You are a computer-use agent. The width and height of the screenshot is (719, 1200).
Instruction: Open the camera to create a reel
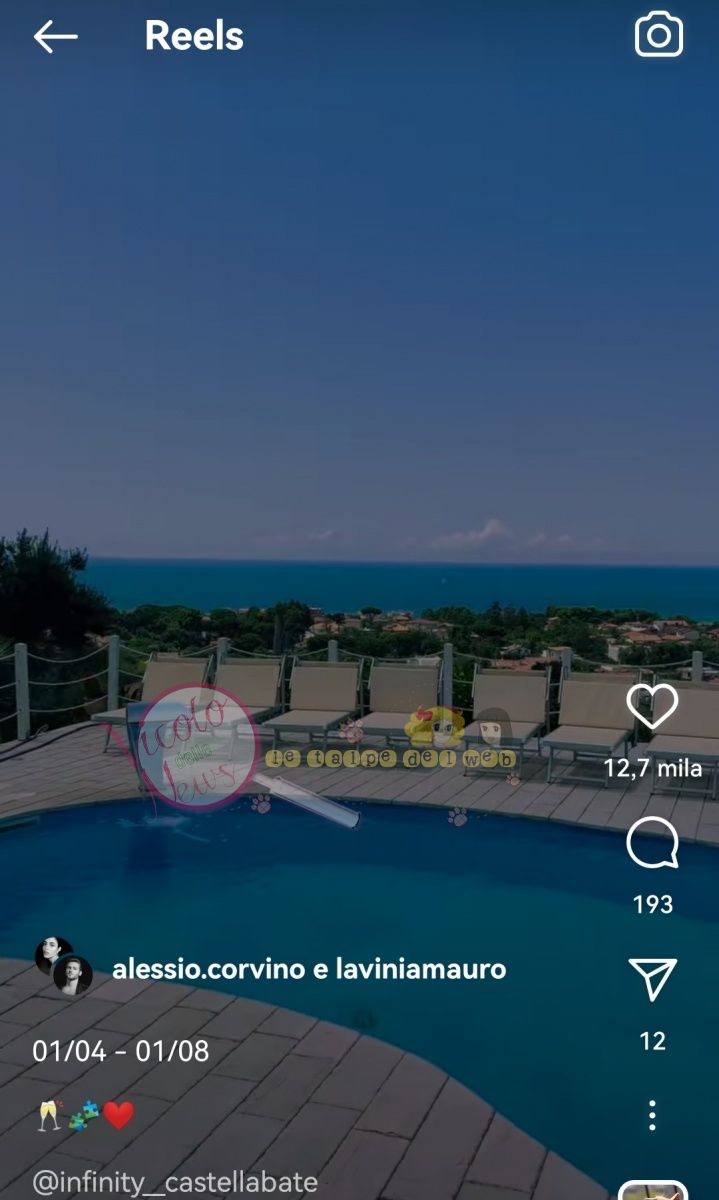(658, 36)
